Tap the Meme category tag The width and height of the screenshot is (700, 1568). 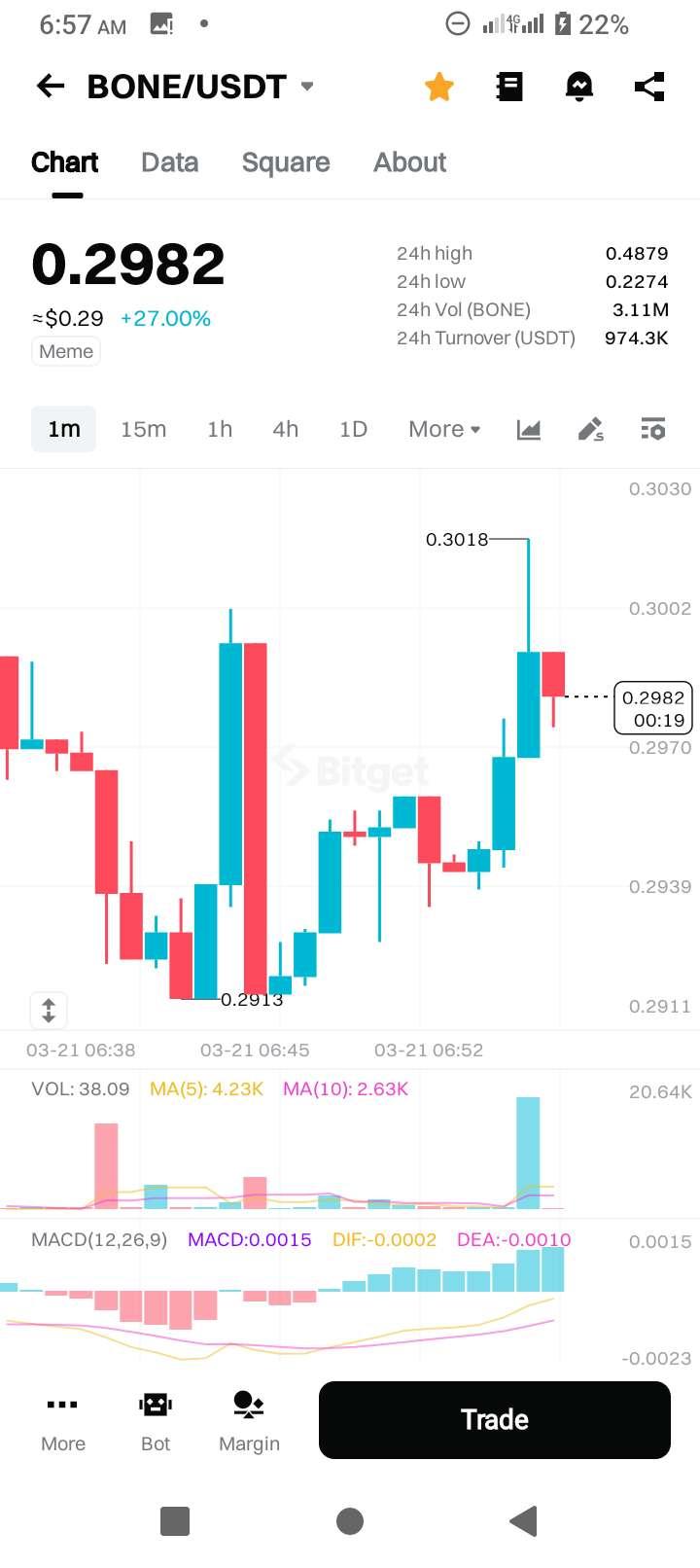tap(66, 351)
